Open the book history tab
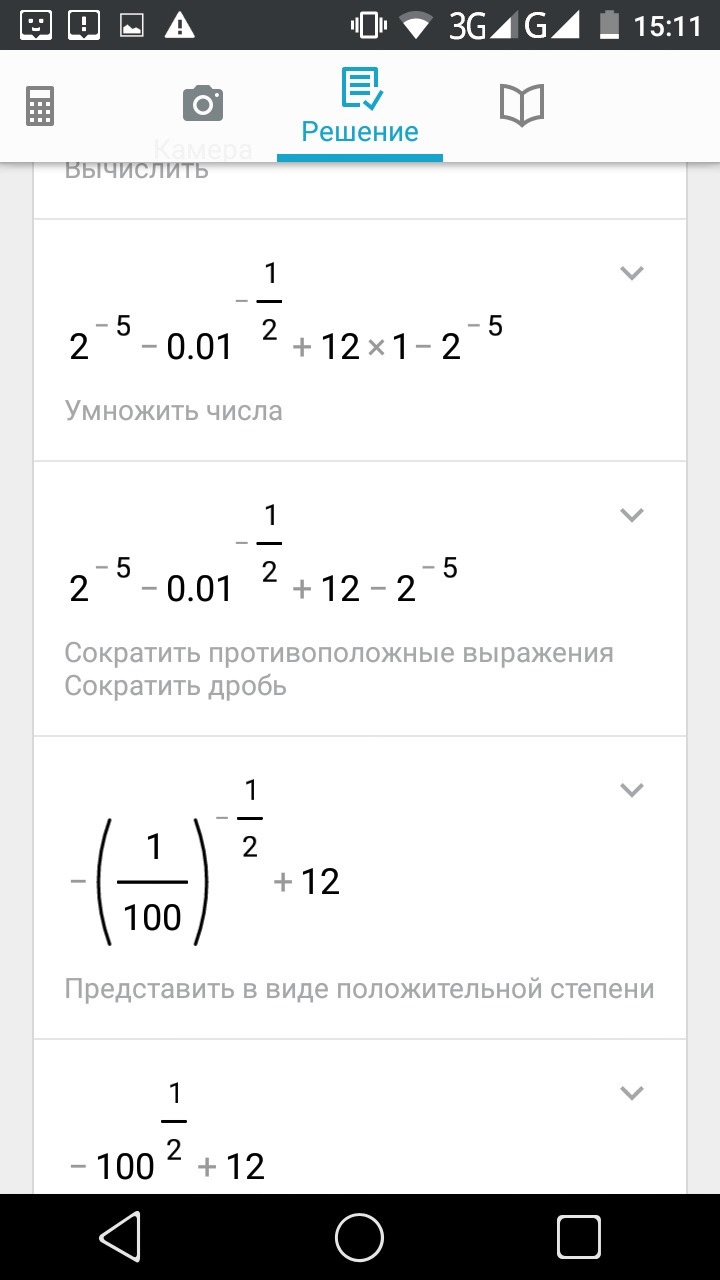The height and width of the screenshot is (1280, 720). (x=521, y=105)
